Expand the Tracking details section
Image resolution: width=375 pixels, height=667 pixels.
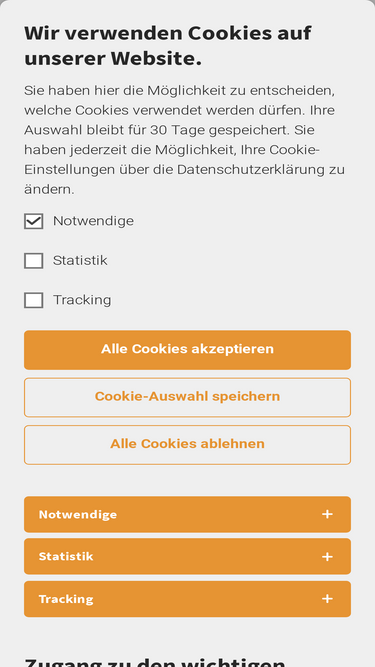coord(188,599)
